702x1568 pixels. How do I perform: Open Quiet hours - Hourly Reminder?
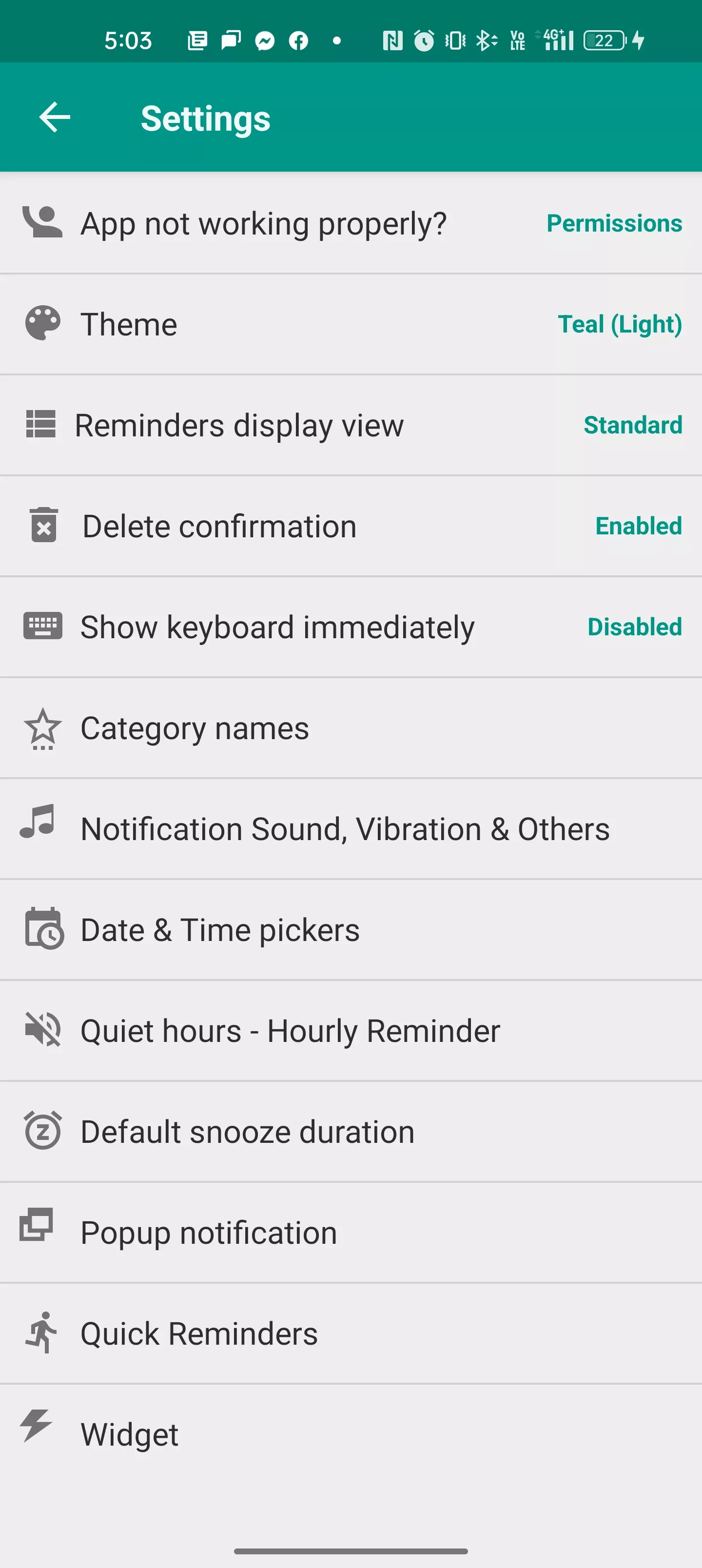click(x=351, y=1031)
